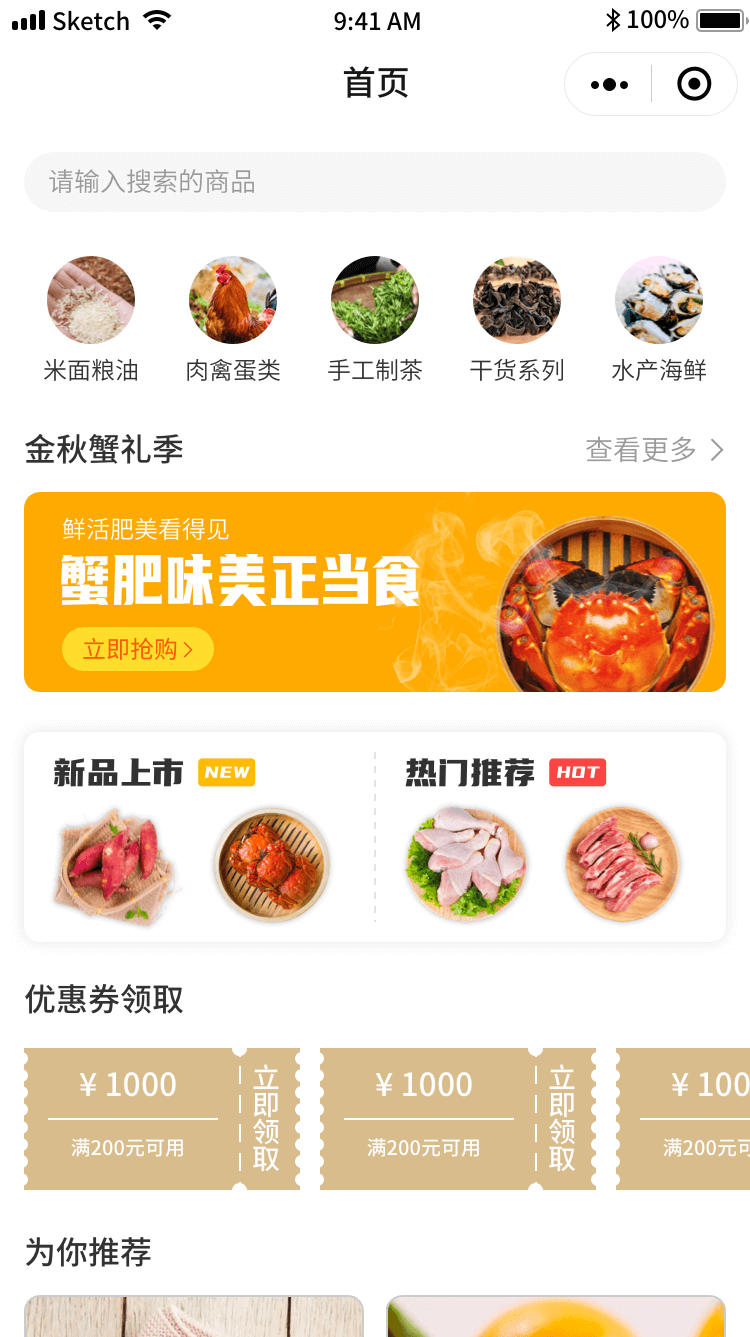View the pork ribs item under 热门推荐

click(x=622, y=864)
